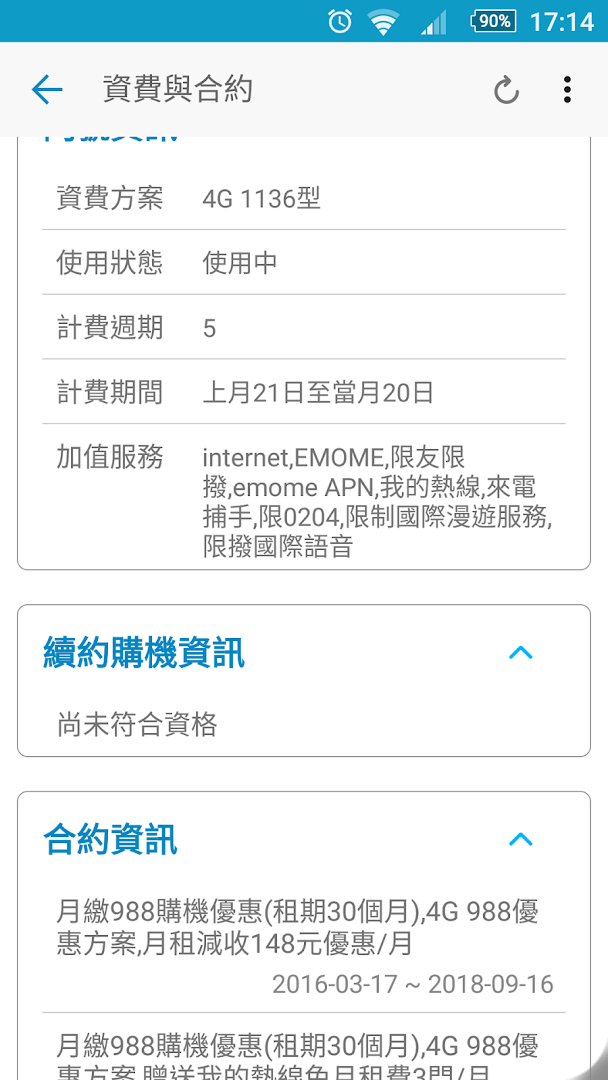The height and width of the screenshot is (1080, 608).
Task: Open the overflow menu
Action: tap(567, 90)
